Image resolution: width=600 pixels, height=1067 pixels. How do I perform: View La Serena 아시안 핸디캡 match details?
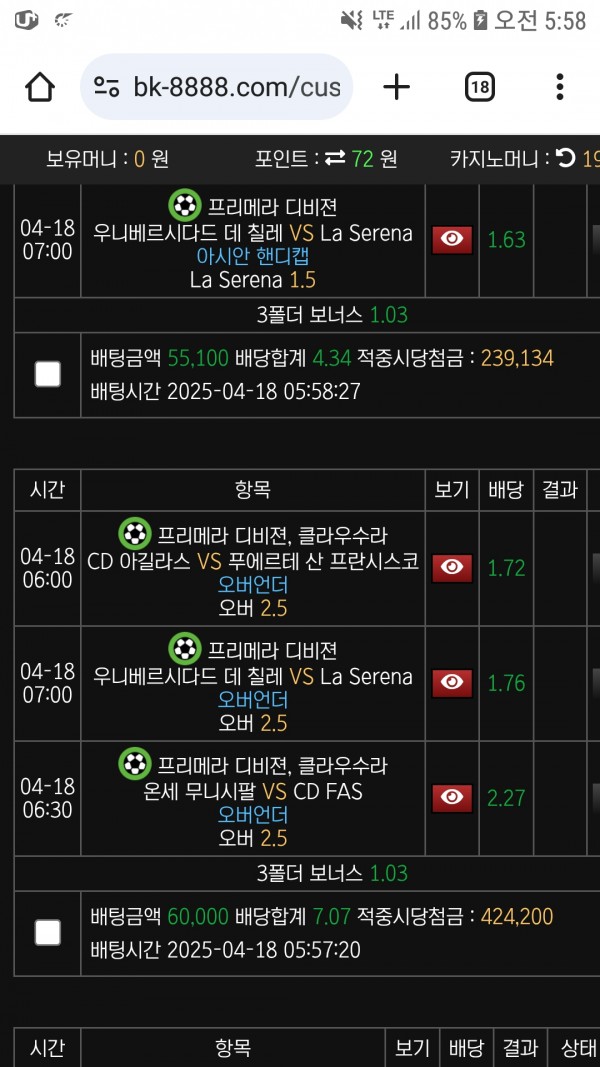click(x=452, y=240)
